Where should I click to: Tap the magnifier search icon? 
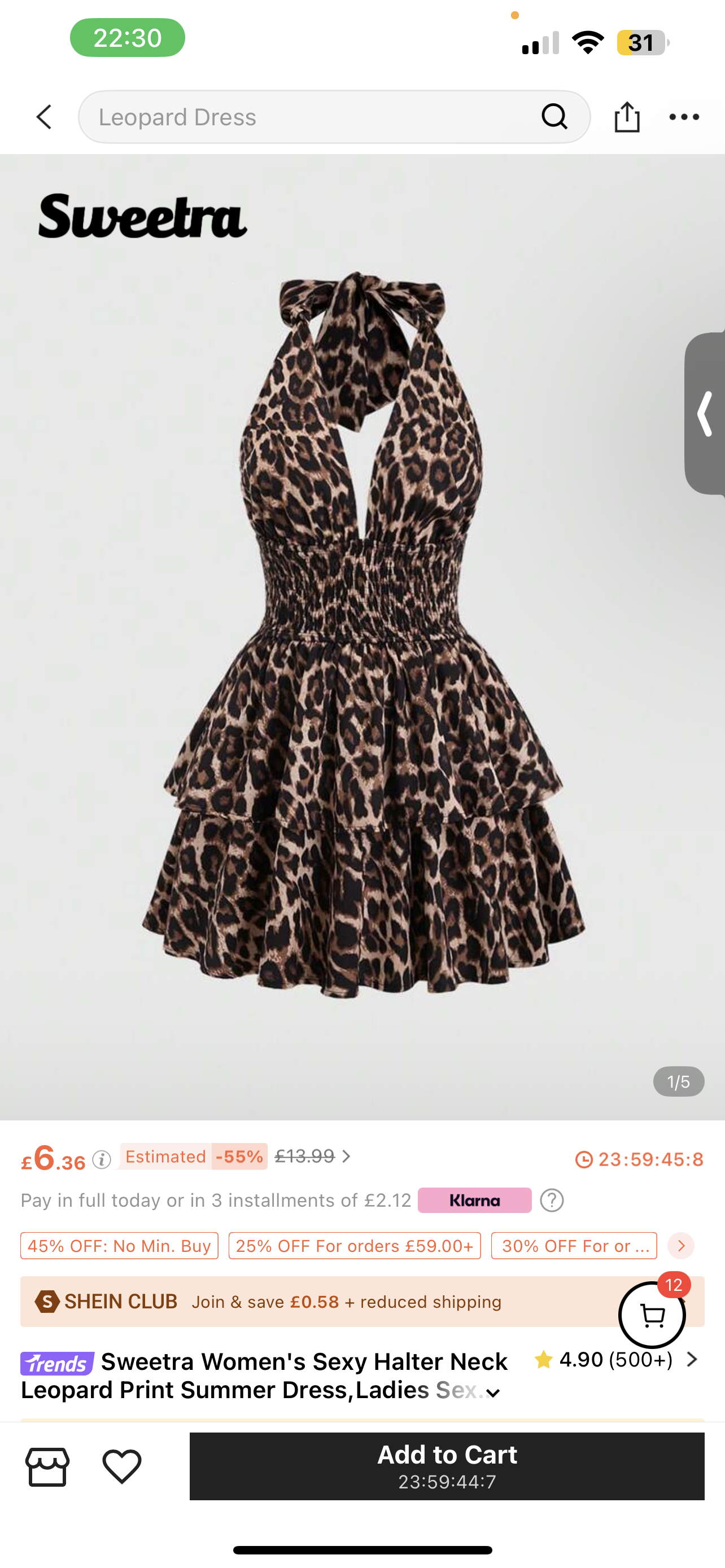554,117
